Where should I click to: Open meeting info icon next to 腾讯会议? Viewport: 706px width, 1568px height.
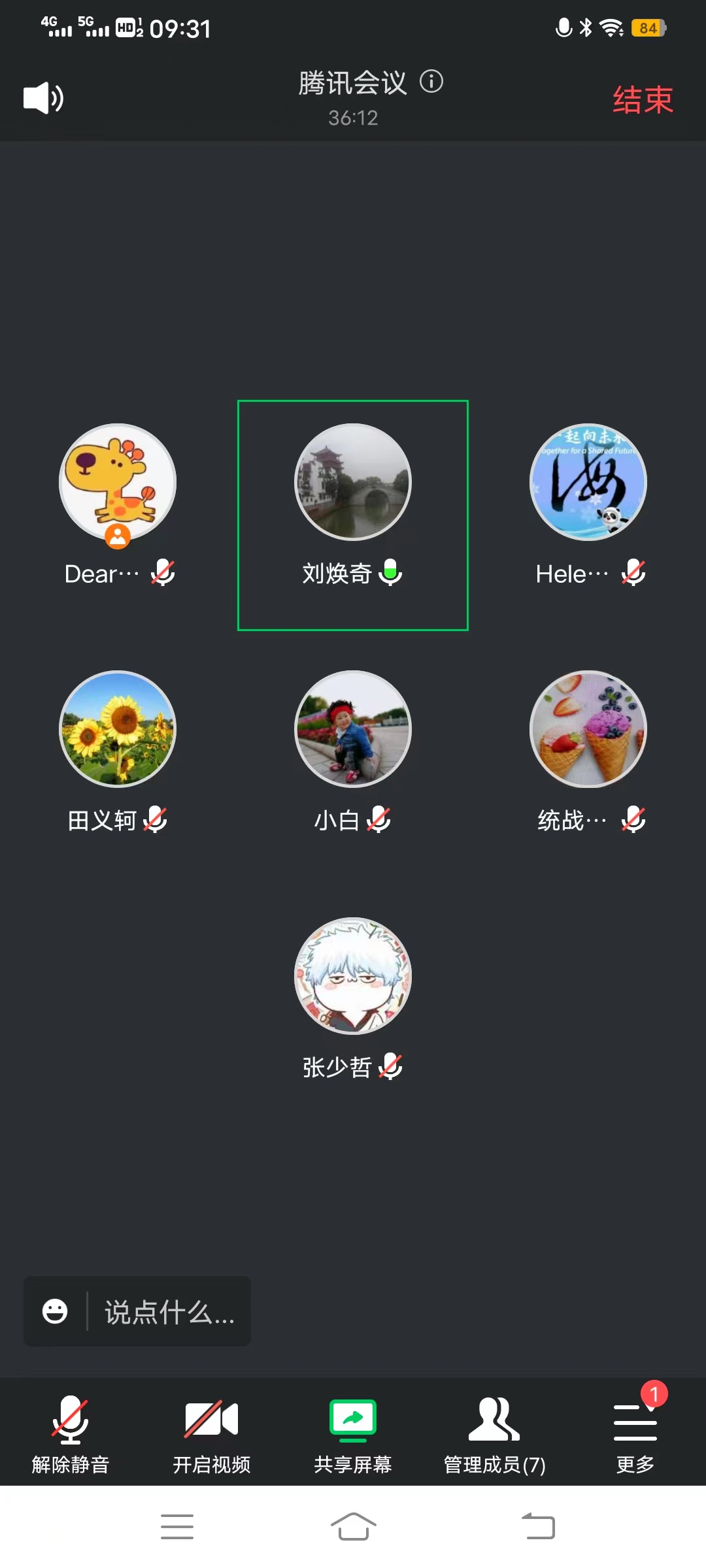pyautogui.click(x=431, y=82)
